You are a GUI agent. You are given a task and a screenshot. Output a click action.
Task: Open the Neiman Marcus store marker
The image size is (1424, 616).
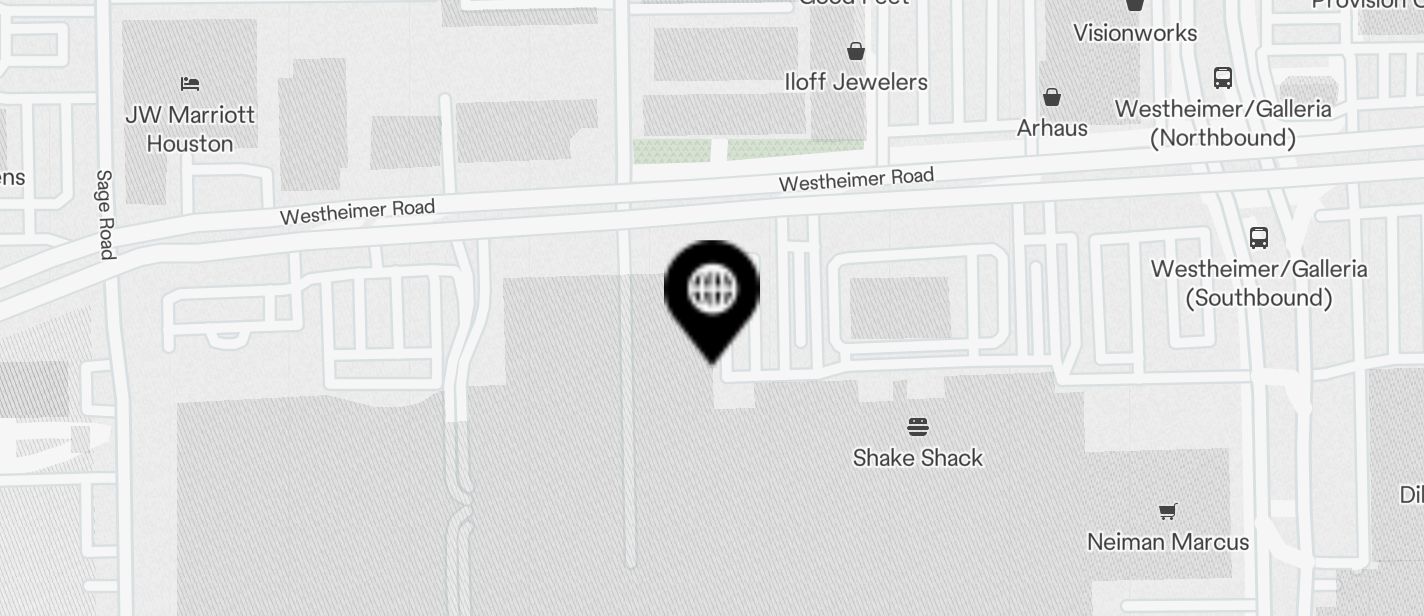[x=1167, y=512]
